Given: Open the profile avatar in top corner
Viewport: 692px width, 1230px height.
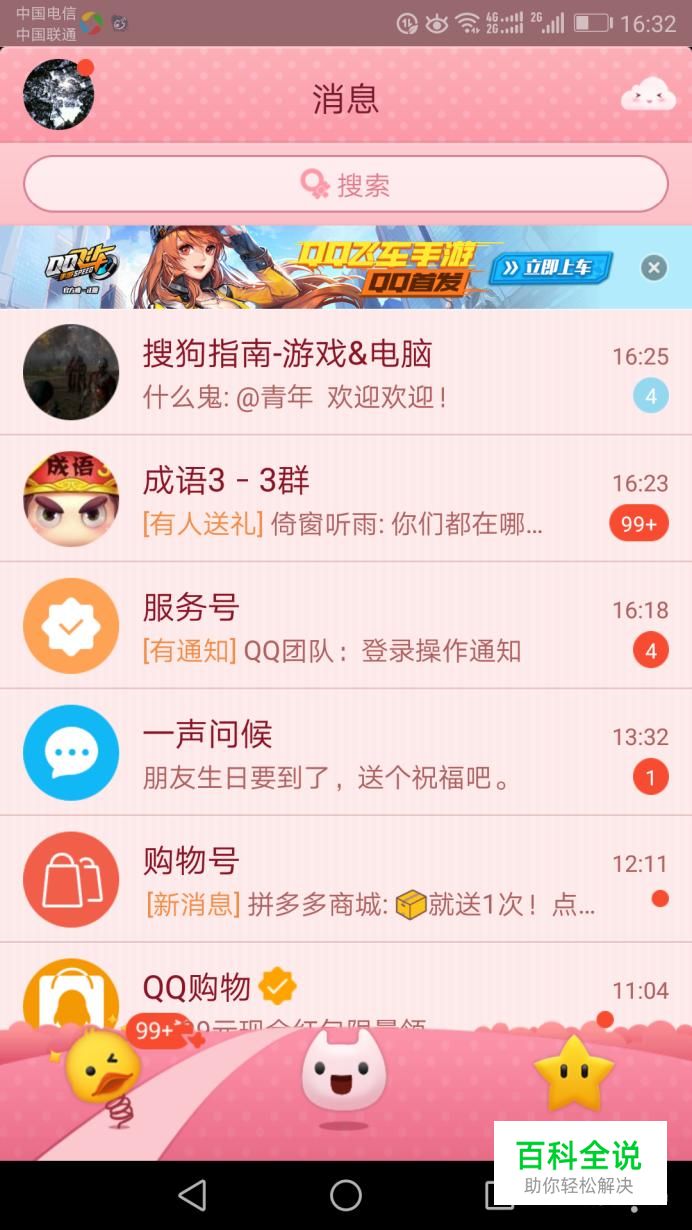Looking at the screenshot, I should [58, 95].
